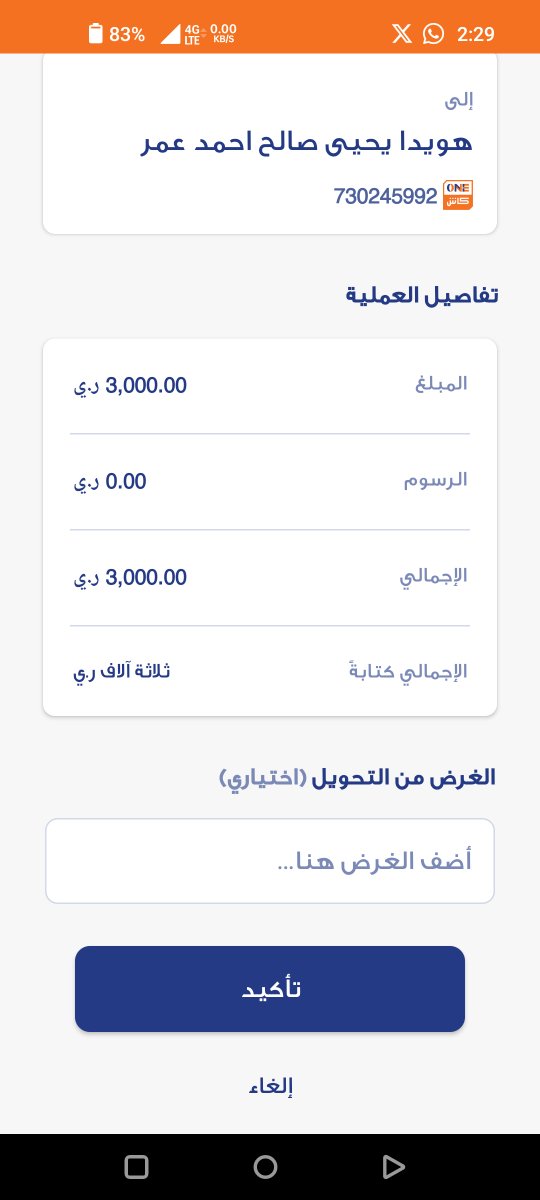Open the recent apps button

pyautogui.click(x=137, y=1167)
